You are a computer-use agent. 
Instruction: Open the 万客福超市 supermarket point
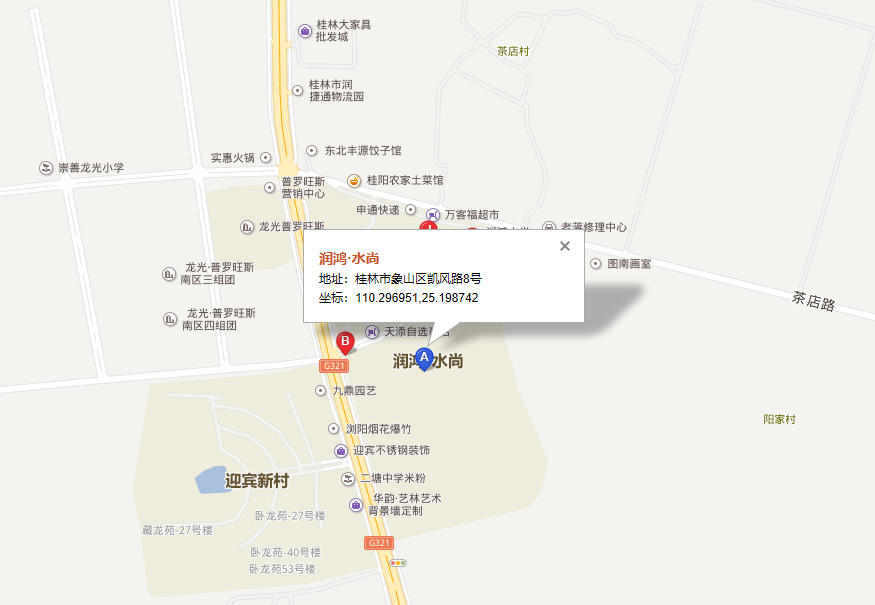click(433, 215)
